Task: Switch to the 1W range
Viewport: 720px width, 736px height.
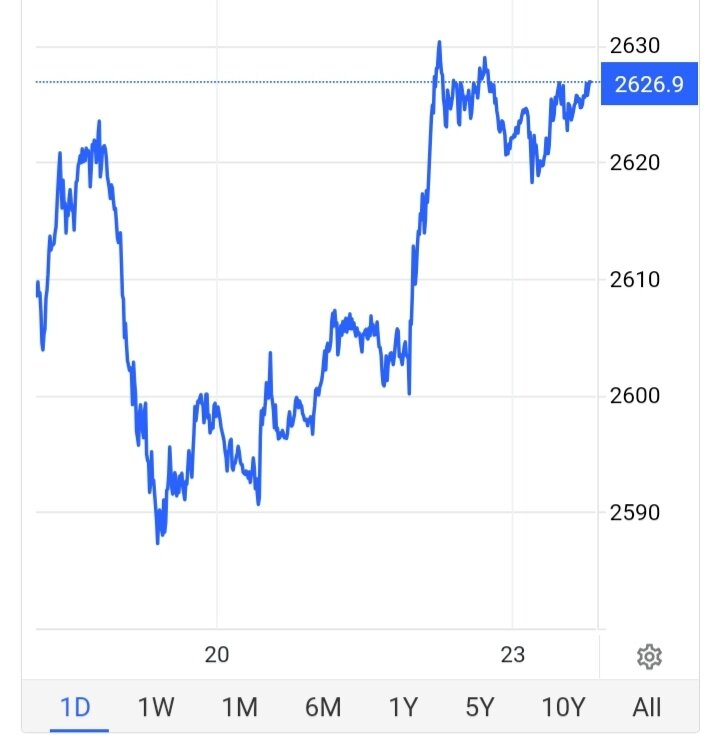Action: [x=157, y=708]
